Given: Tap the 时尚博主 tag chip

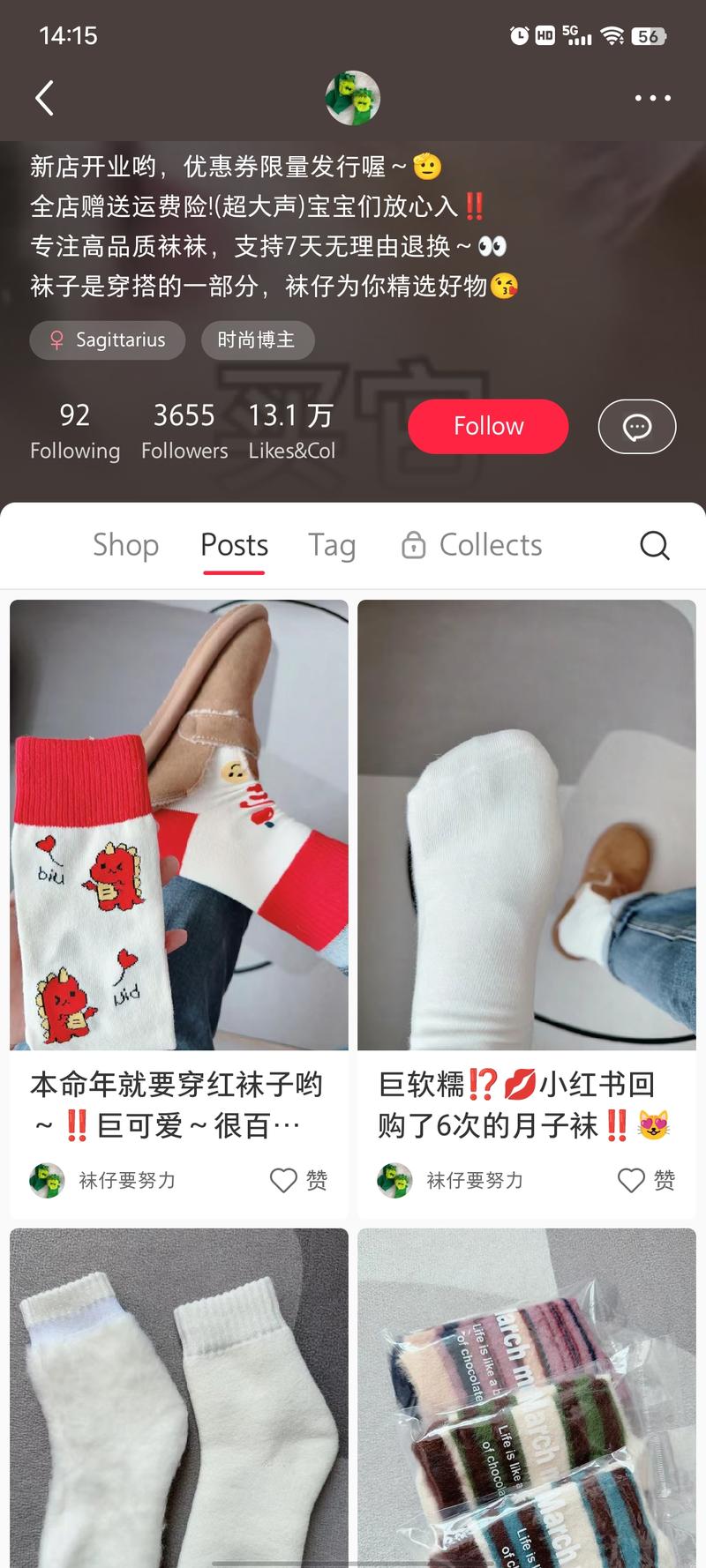Looking at the screenshot, I should 256,340.
